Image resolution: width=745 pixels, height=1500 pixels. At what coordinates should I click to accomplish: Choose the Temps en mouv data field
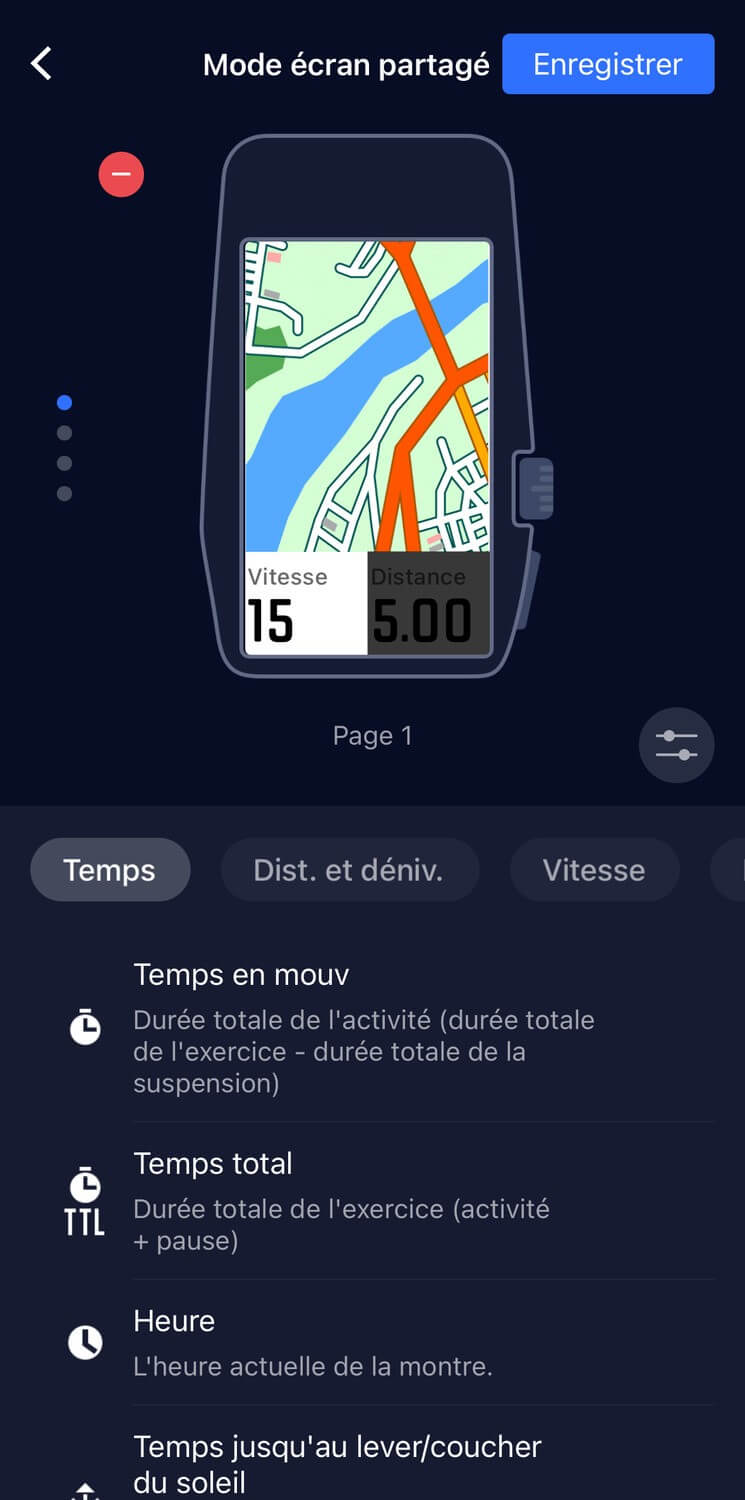coord(365,1027)
